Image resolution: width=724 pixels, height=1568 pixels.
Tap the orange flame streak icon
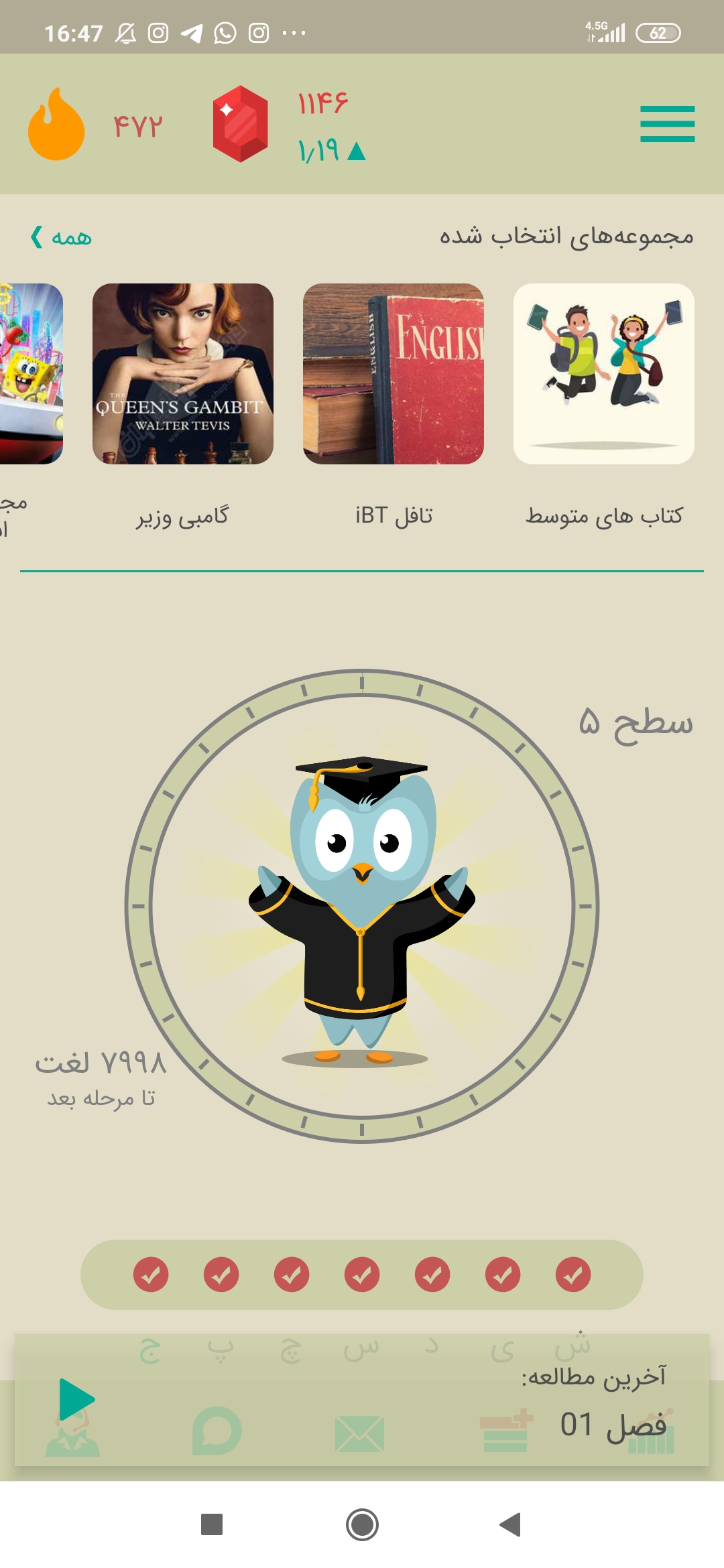click(56, 124)
